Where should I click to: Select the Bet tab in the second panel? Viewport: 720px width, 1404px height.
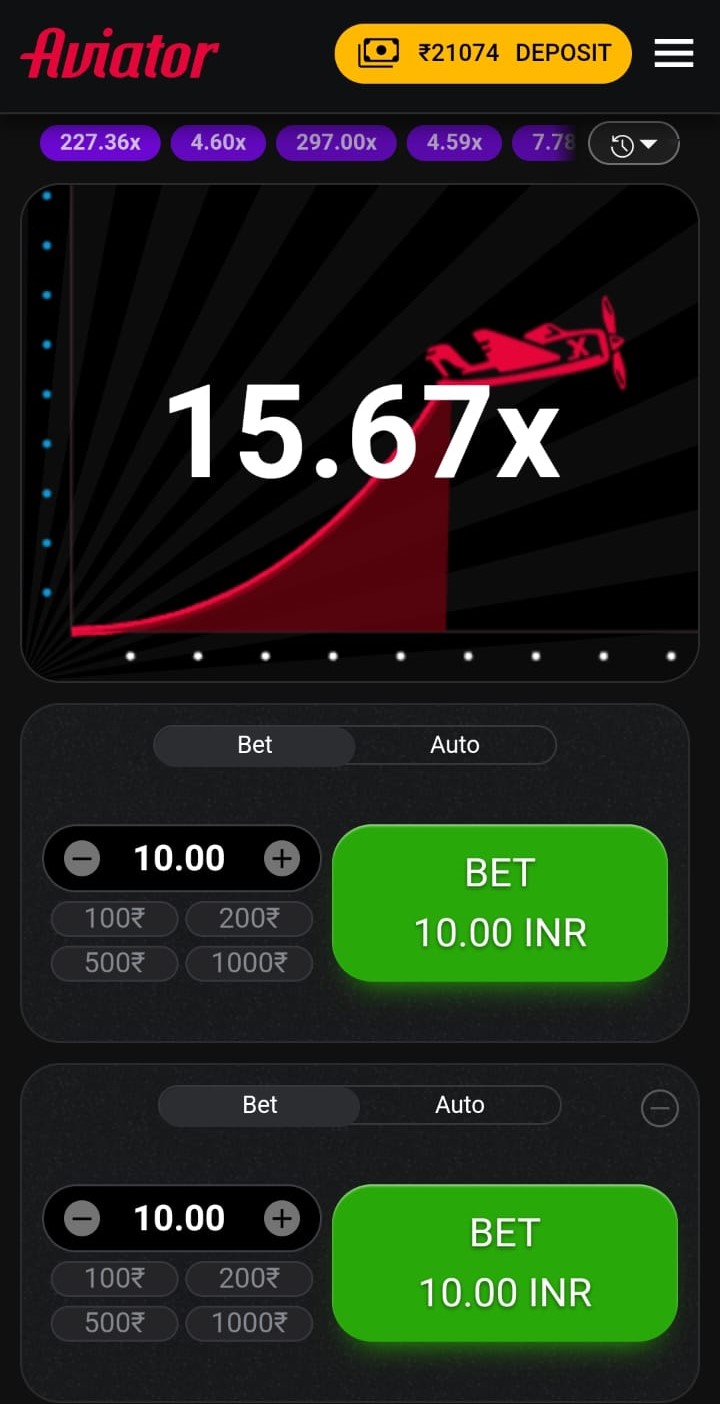[260, 1105]
